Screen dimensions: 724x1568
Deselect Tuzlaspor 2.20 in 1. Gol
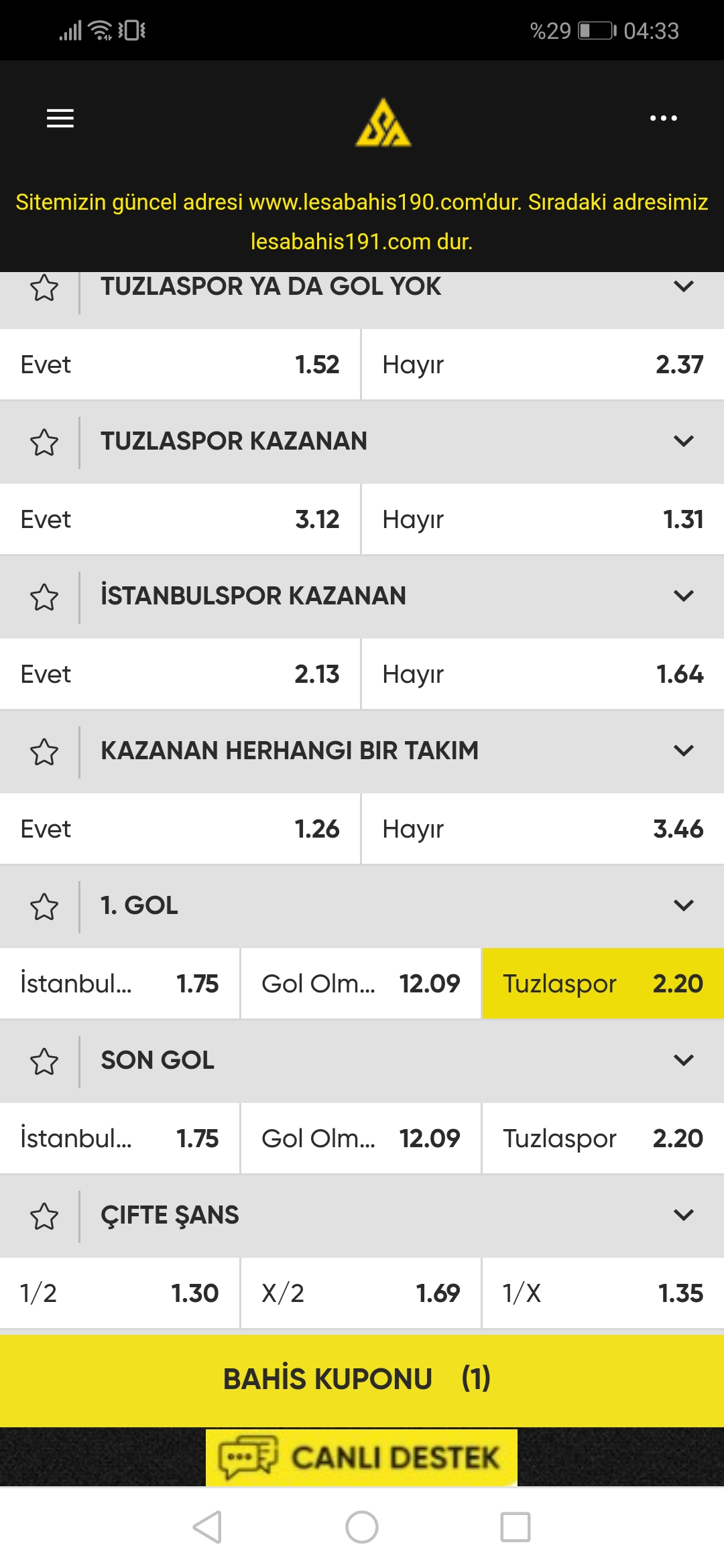(603, 984)
